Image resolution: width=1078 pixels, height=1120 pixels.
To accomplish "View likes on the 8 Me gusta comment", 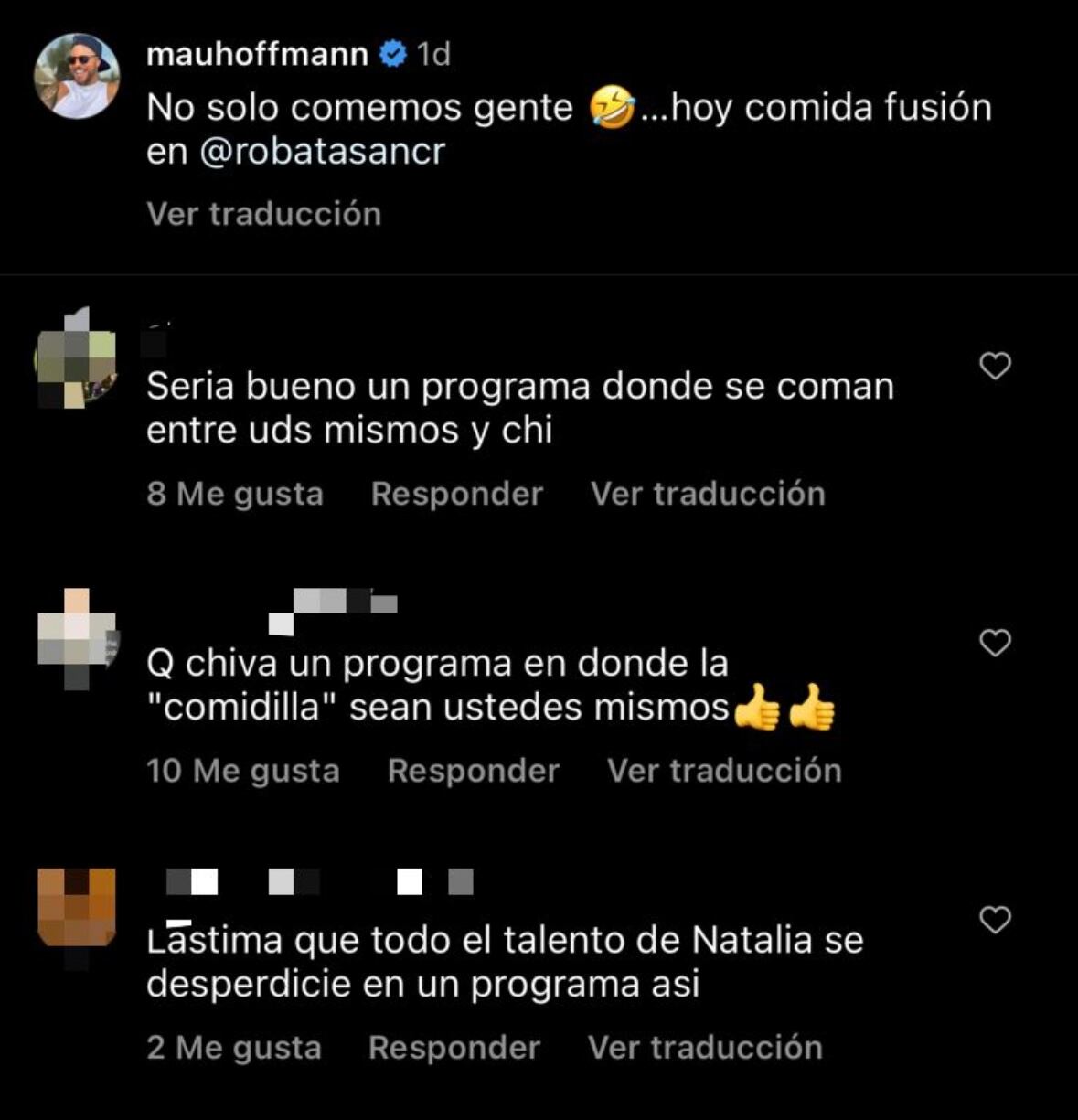I will (235, 494).
